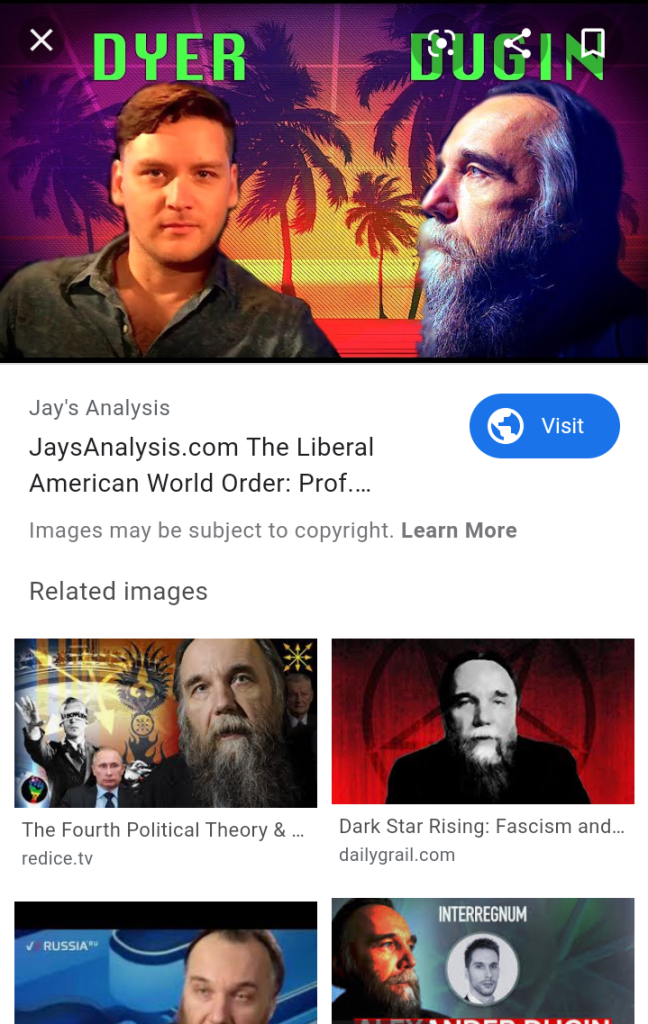Tap the Visit button for JaysAnalysis.com
Image resolution: width=648 pixels, height=1024 pixels.
tap(544, 426)
